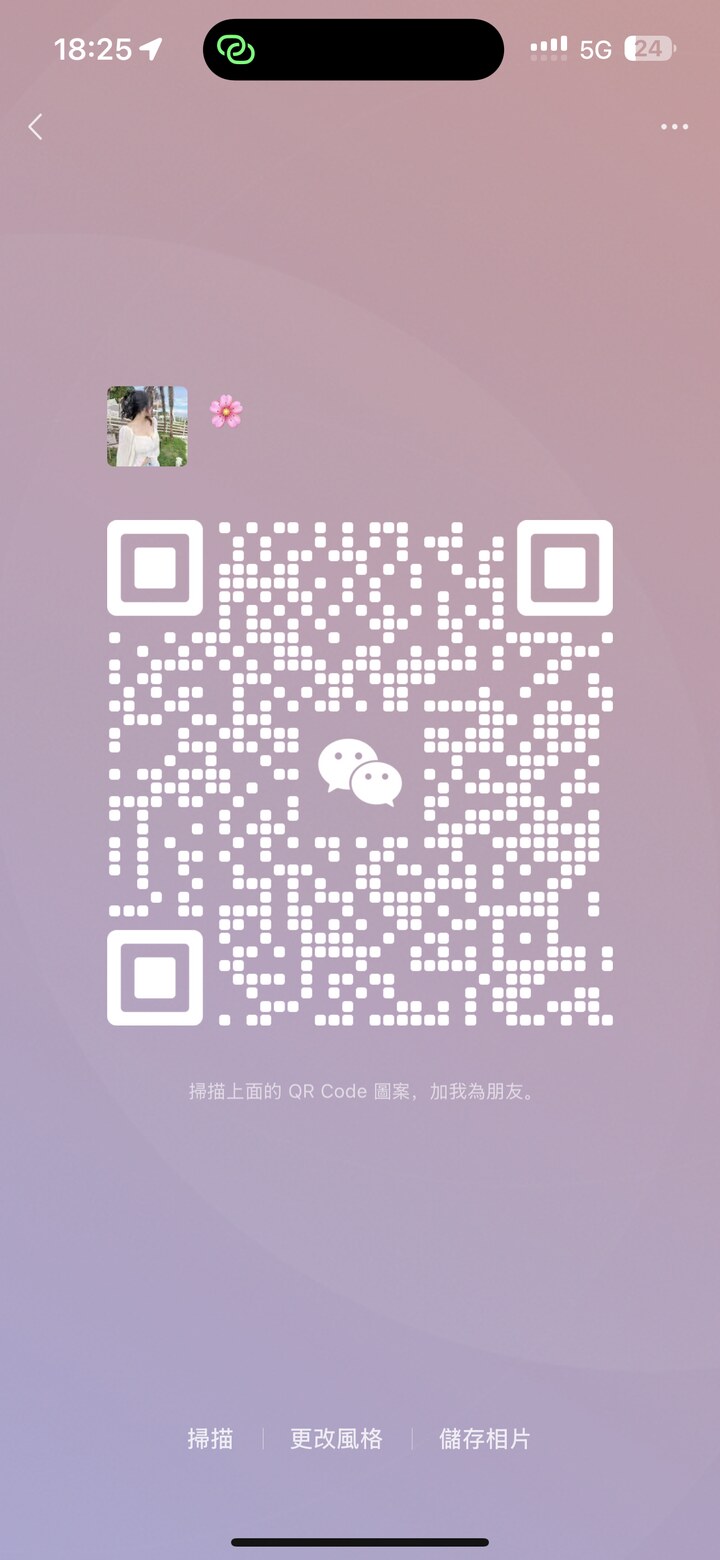Image resolution: width=720 pixels, height=1560 pixels.
Task: Open the three-dot overflow menu
Action: (674, 127)
